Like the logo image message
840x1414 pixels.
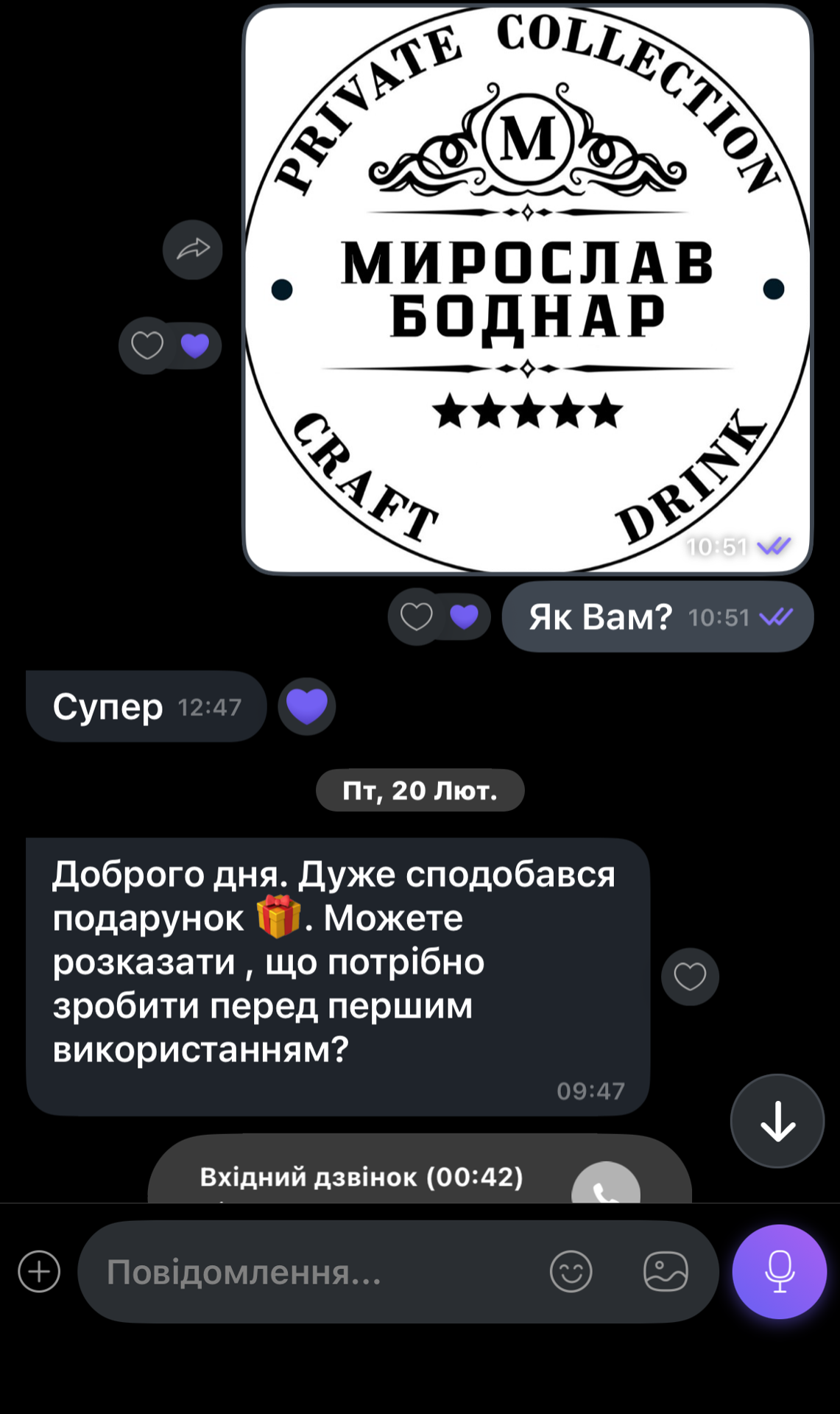tap(147, 345)
